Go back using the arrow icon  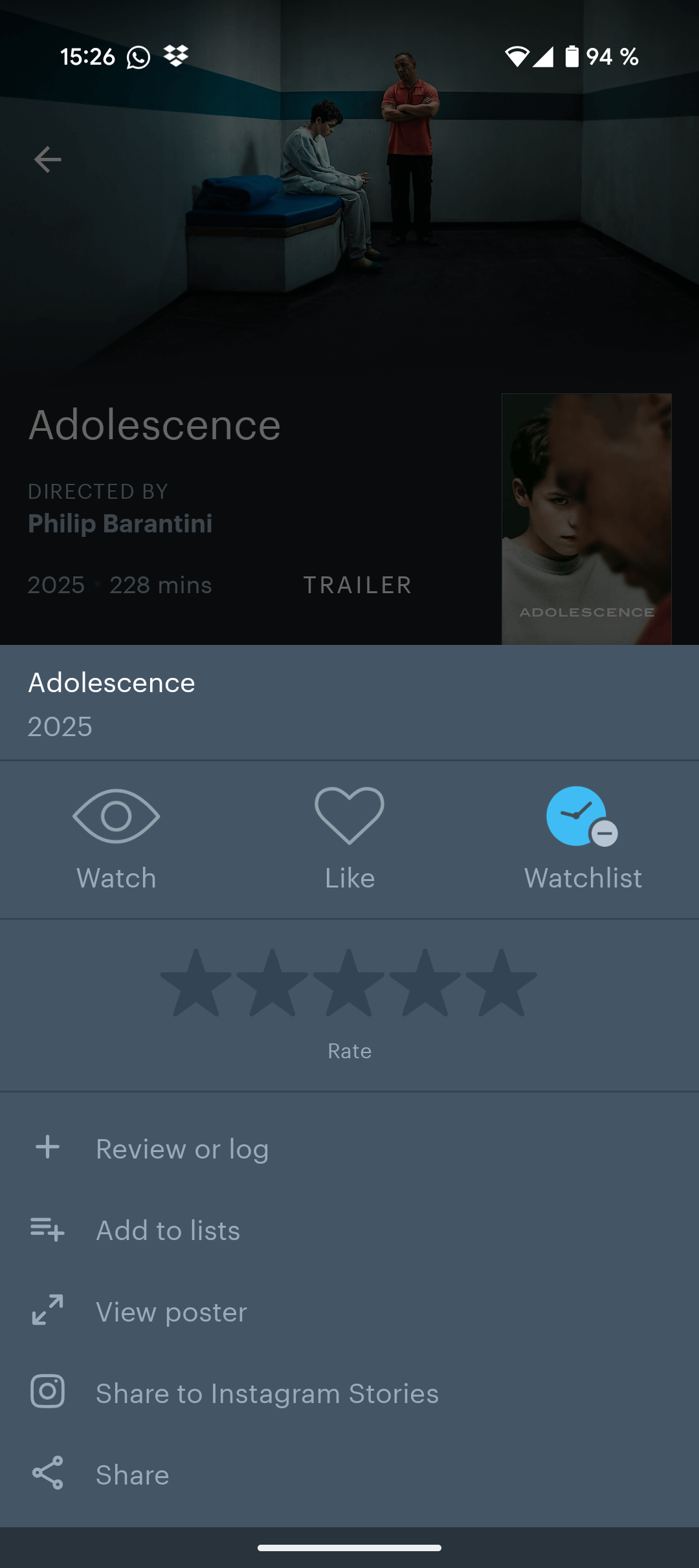[x=48, y=159]
